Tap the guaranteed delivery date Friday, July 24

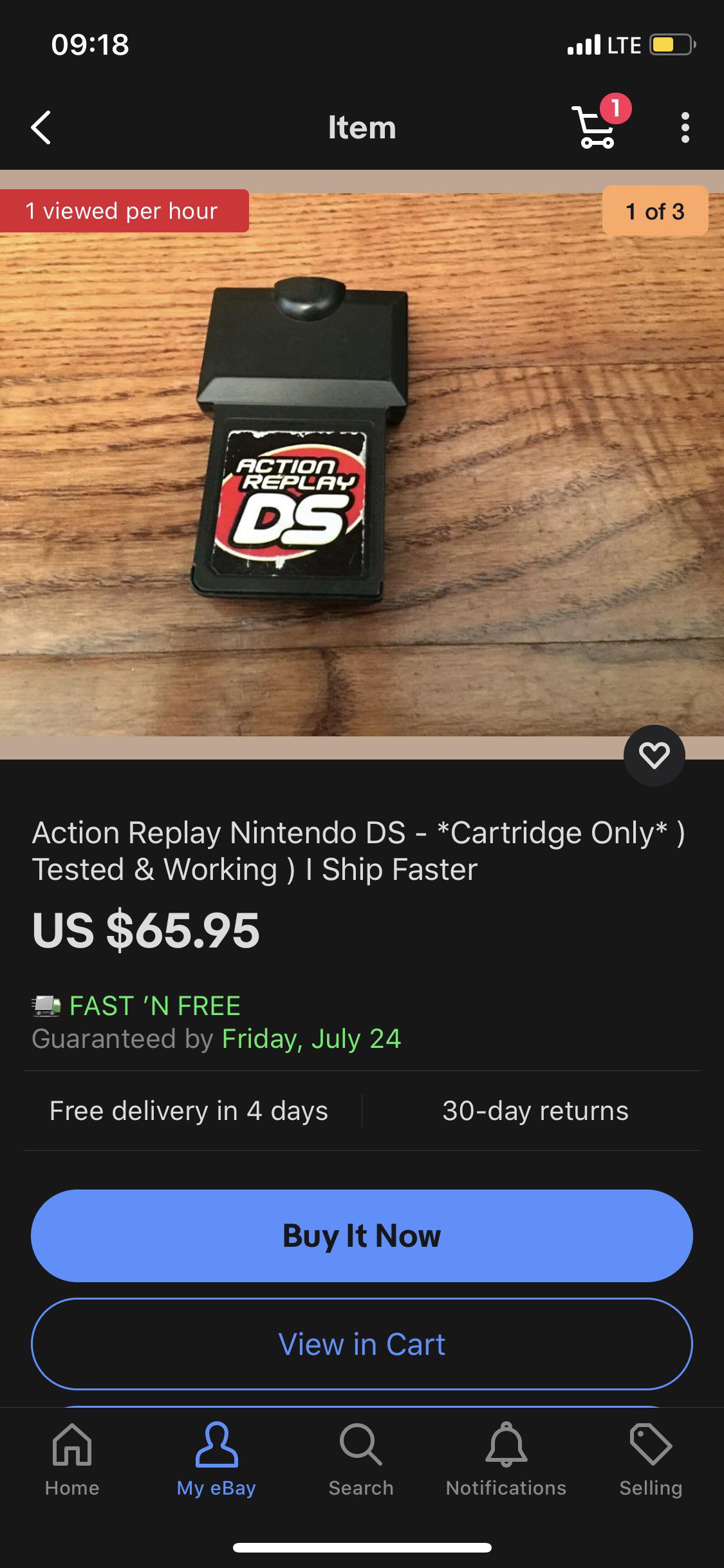pos(311,1039)
